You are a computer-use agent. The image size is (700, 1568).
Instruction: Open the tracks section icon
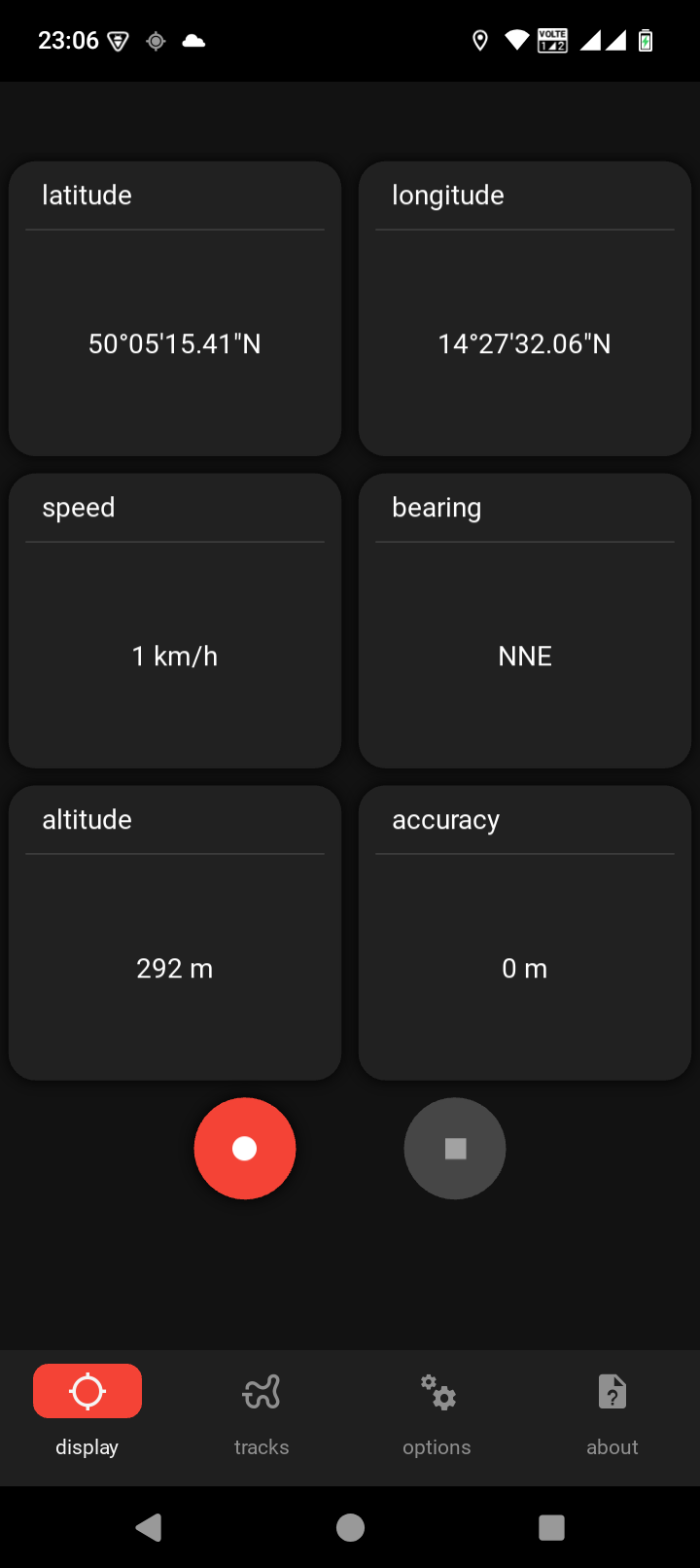[261, 1390]
